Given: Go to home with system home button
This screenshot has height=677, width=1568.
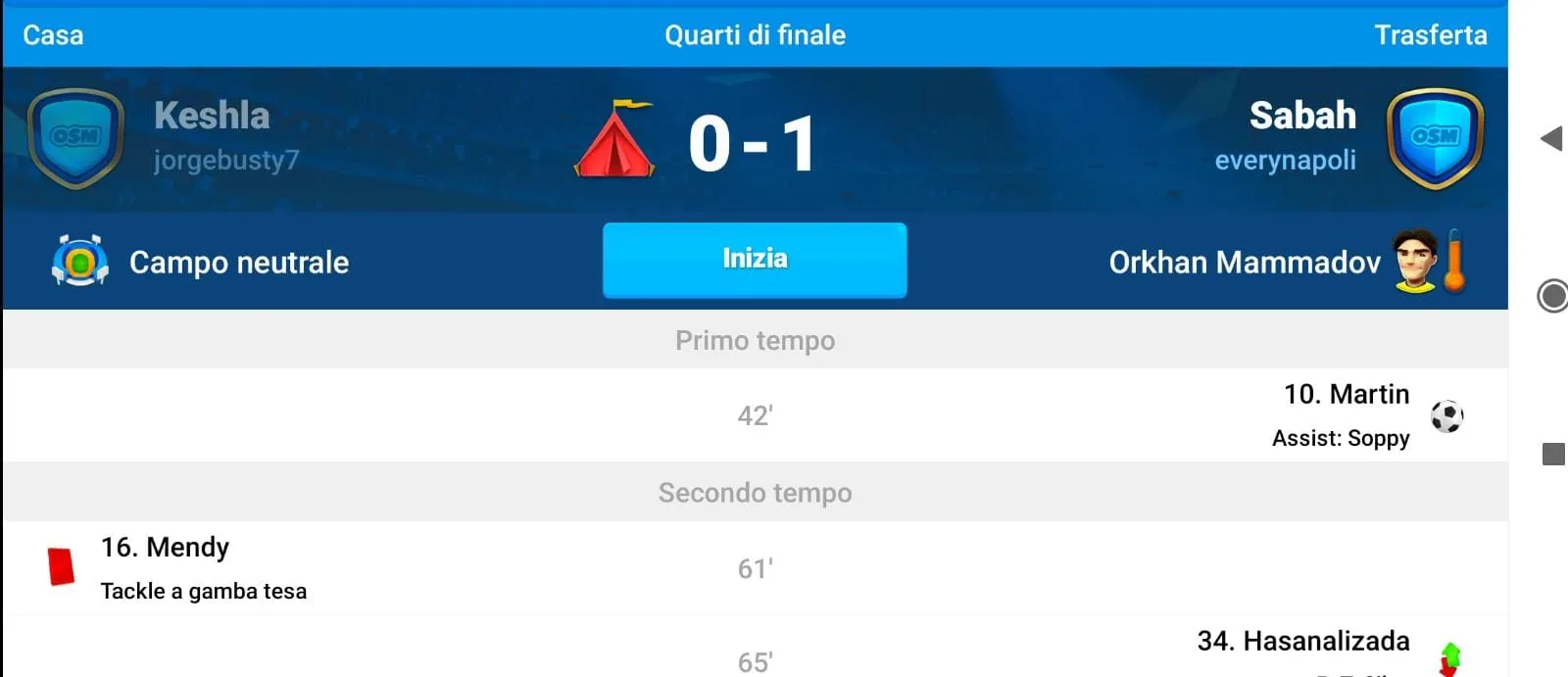Looking at the screenshot, I should pos(1552,295).
